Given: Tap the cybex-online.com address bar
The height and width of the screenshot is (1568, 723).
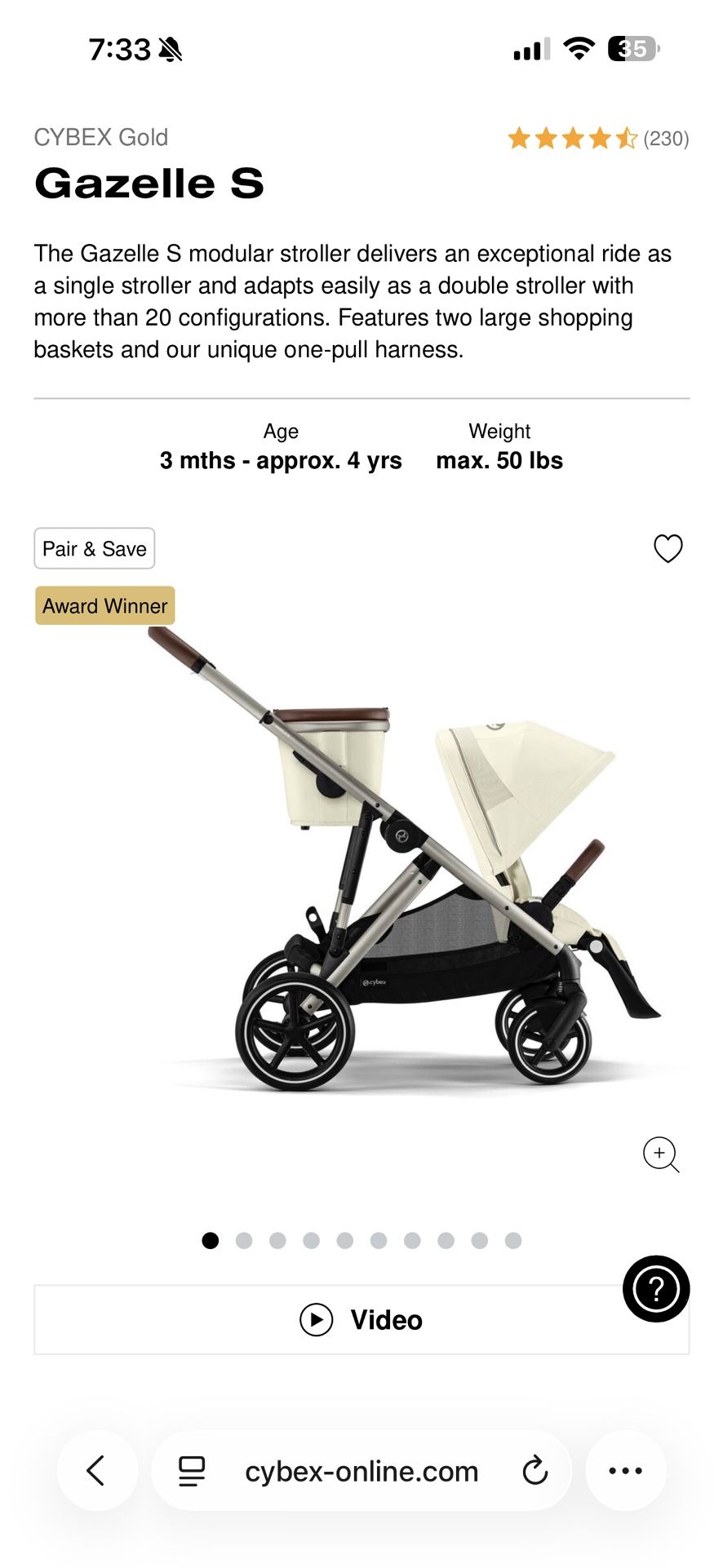Looking at the screenshot, I should [x=361, y=1470].
